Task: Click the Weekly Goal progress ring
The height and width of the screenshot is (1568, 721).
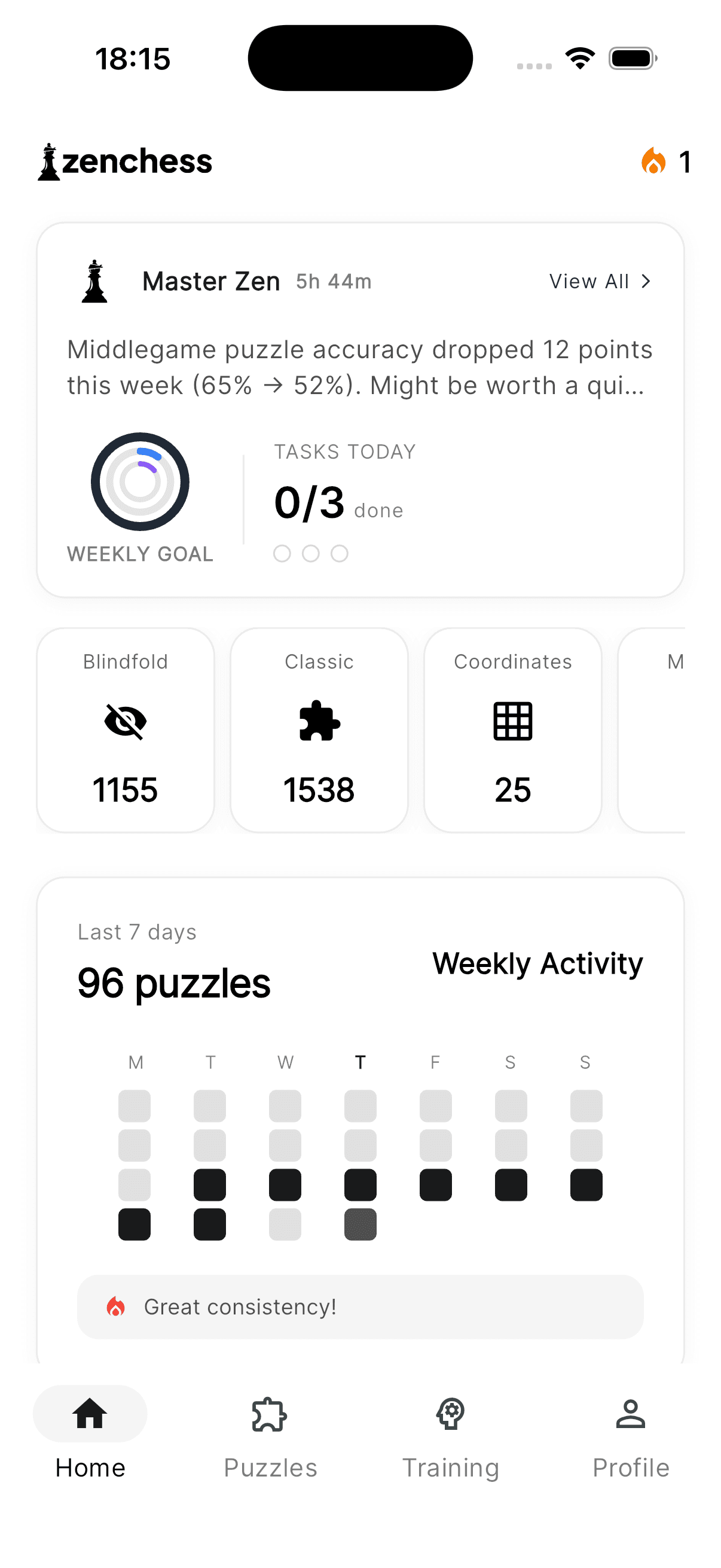Action: point(139,481)
